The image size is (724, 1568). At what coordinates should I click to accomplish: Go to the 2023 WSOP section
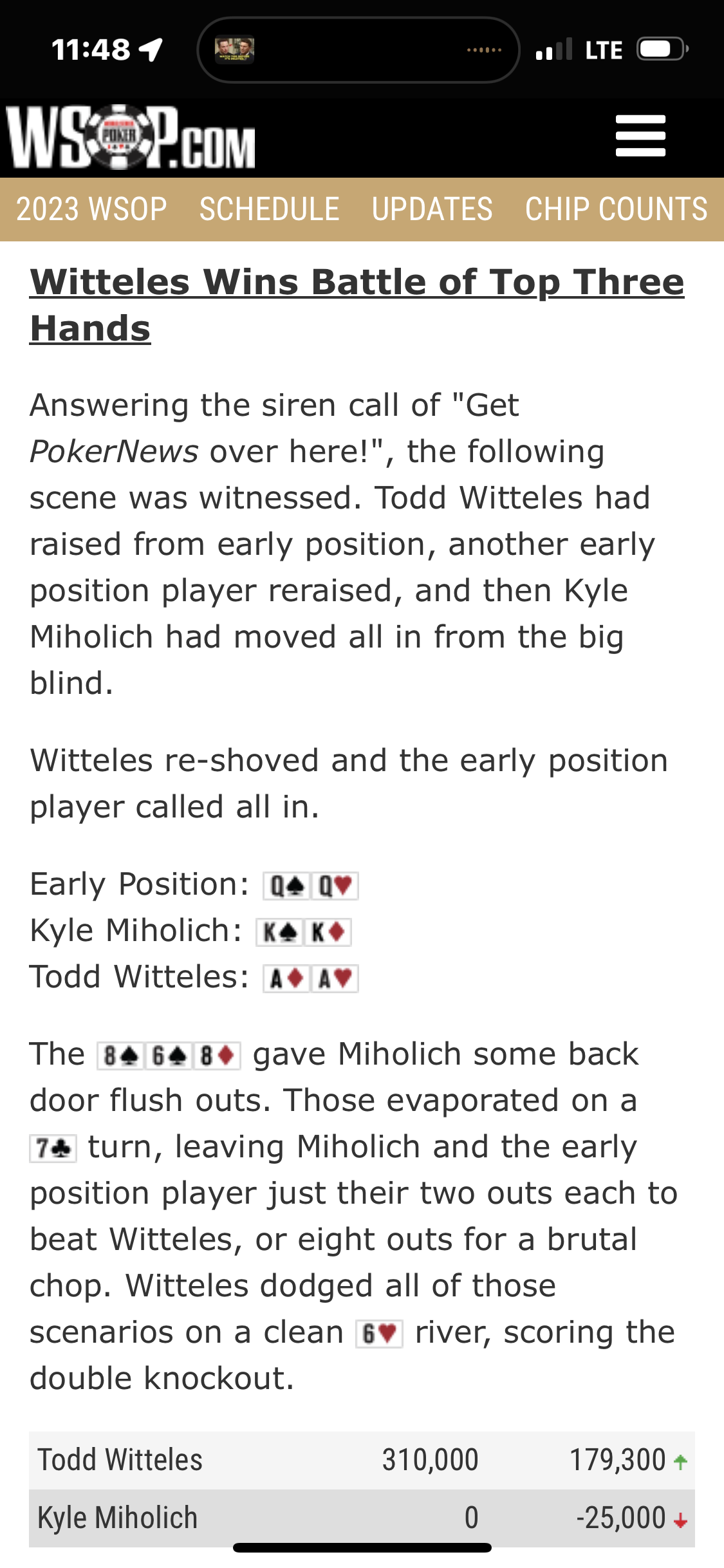click(91, 209)
